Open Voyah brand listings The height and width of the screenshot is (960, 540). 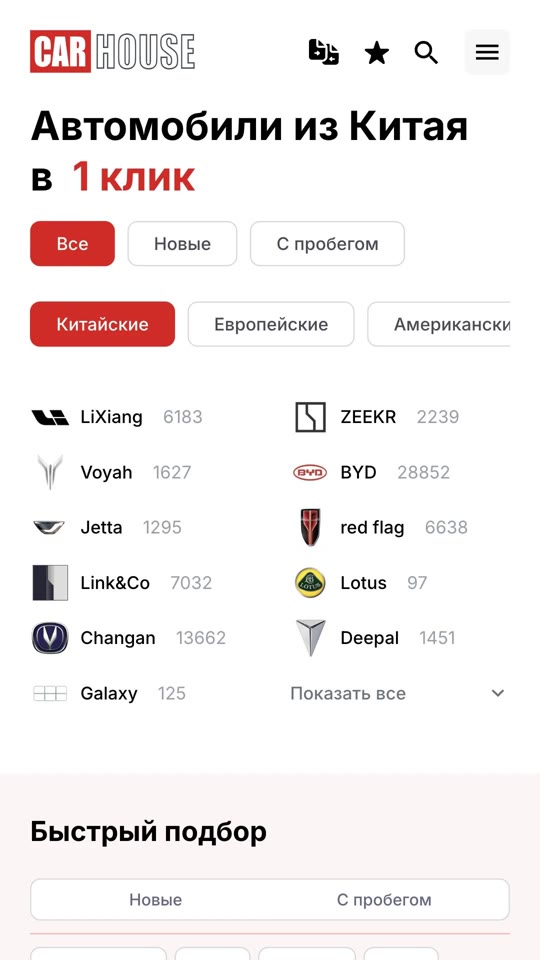pos(111,472)
